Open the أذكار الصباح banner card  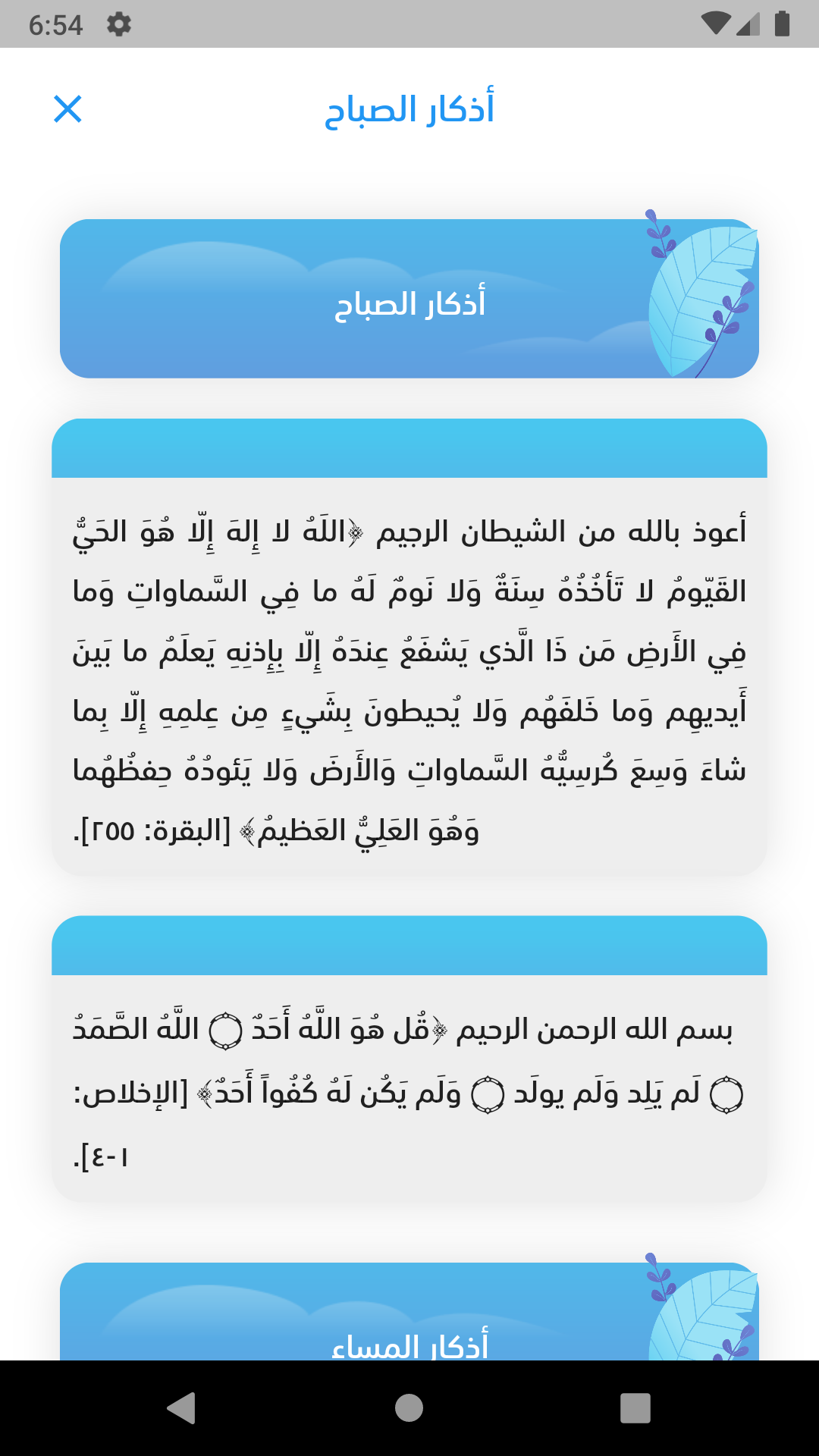tap(409, 300)
